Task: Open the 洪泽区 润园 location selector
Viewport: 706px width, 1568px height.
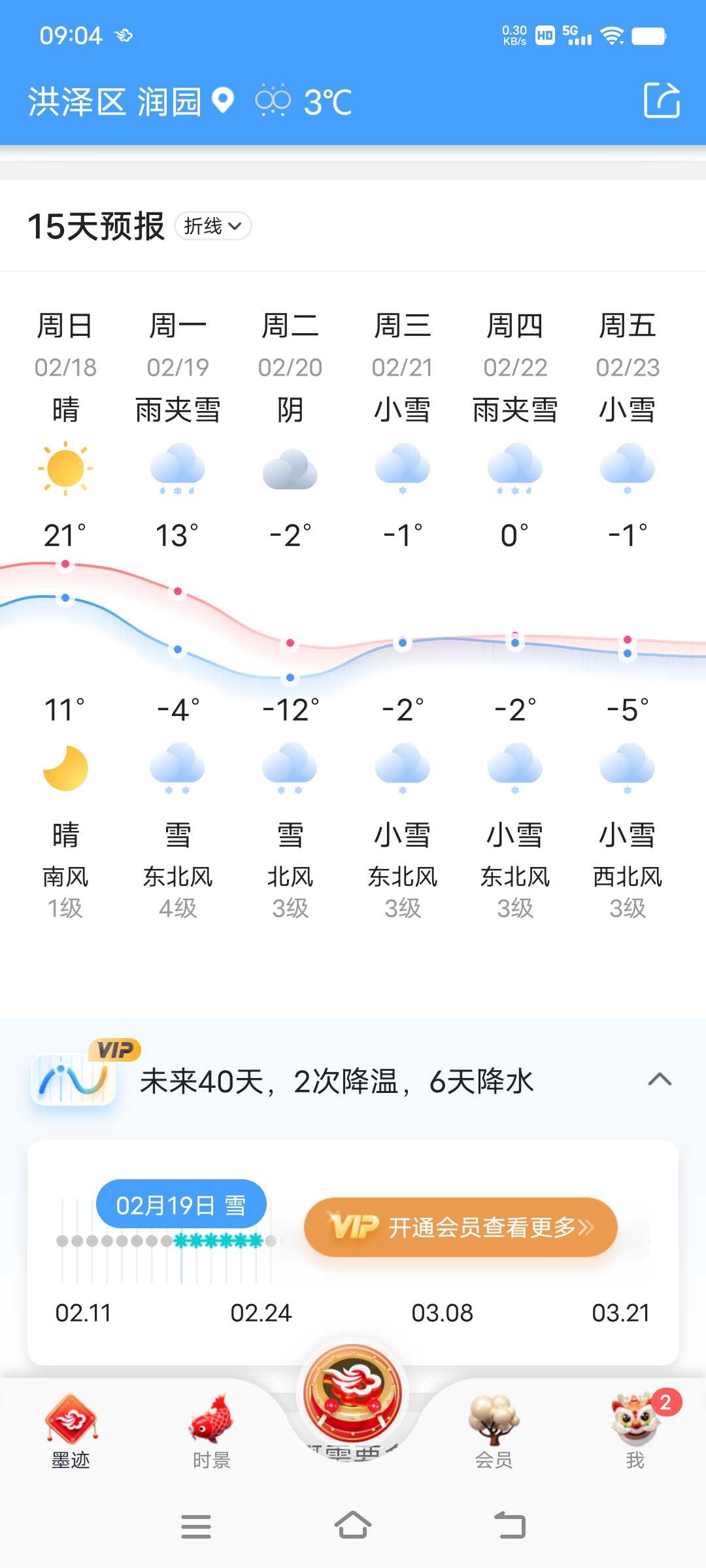Action: pyautogui.click(x=131, y=102)
